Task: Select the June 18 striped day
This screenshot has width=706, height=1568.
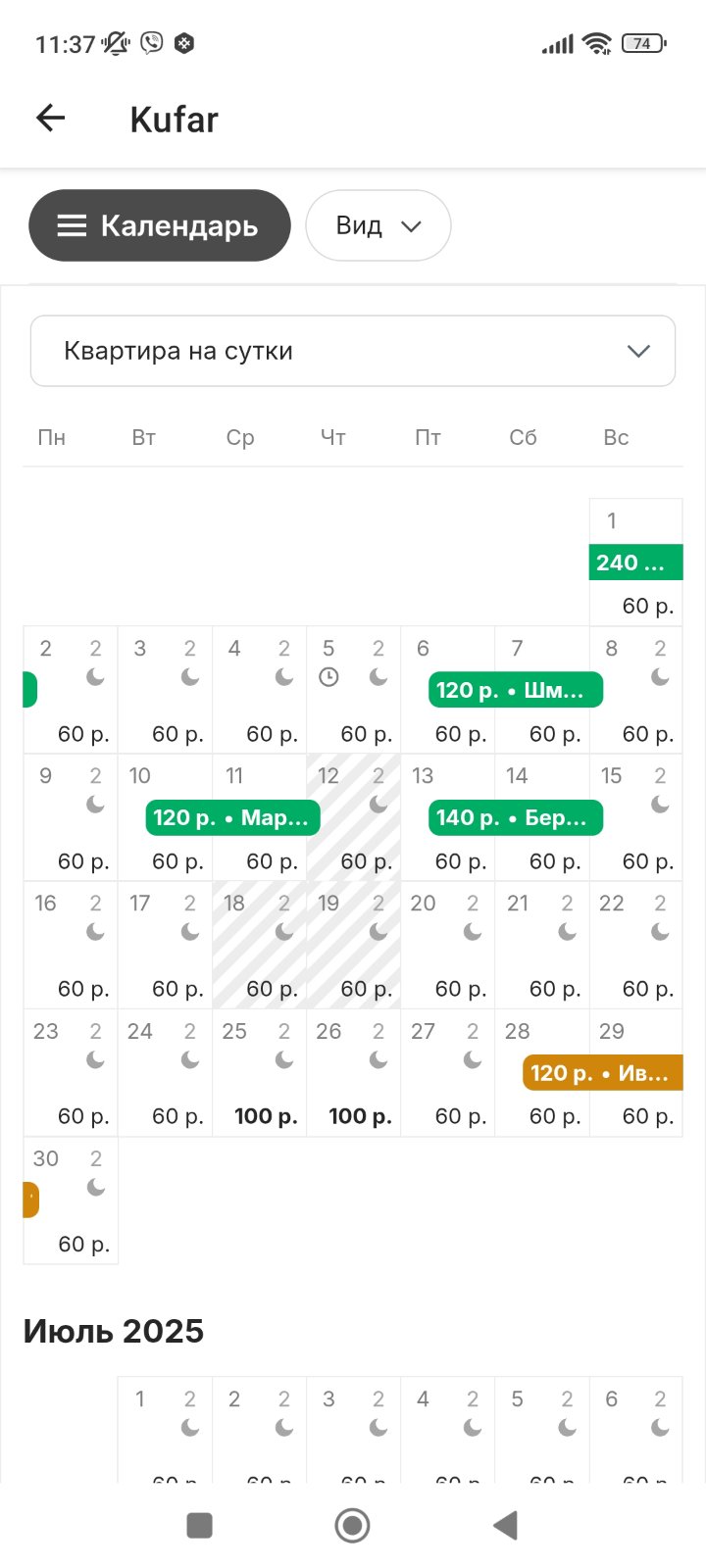Action: tap(260, 946)
